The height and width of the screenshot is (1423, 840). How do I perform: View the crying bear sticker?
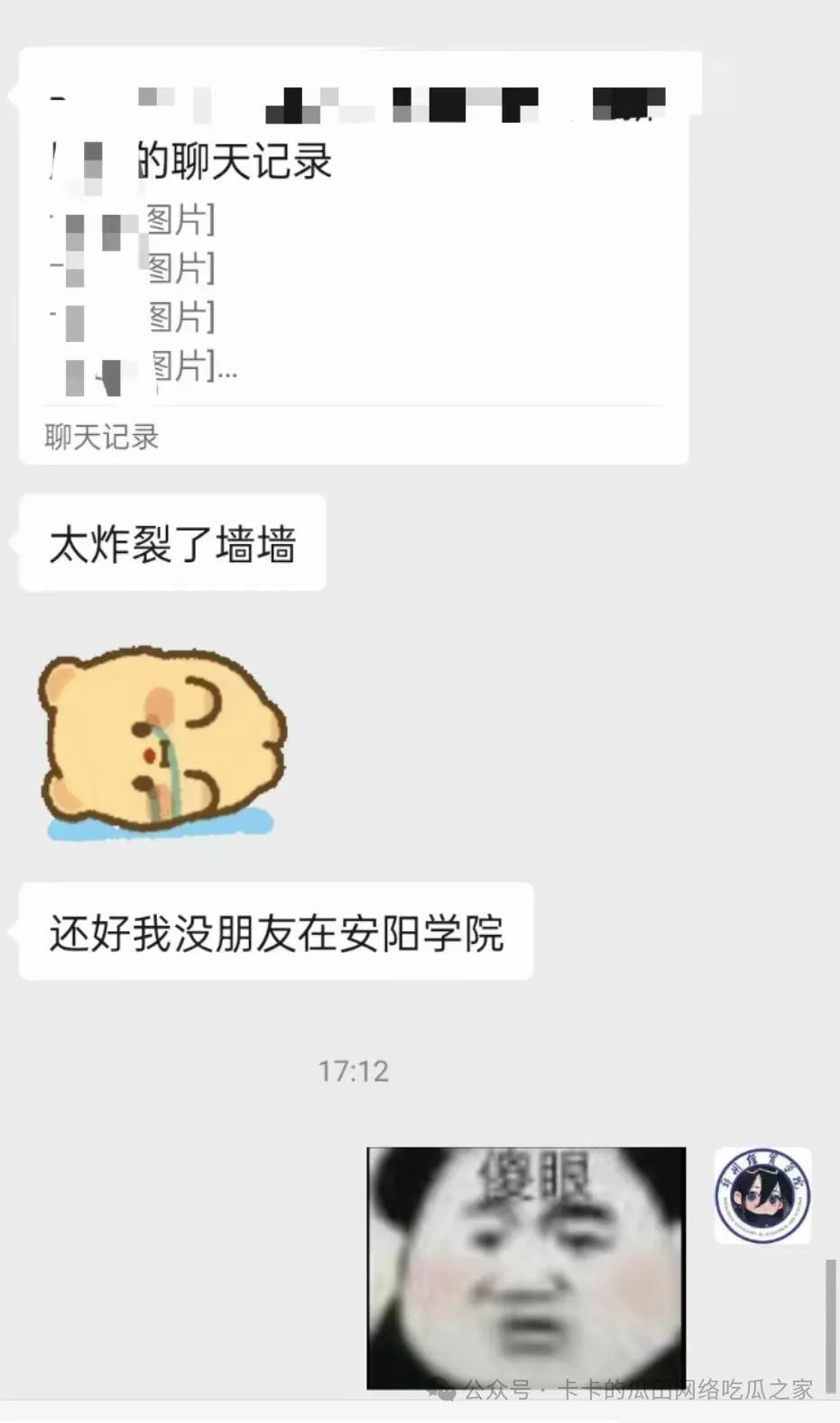pyautogui.click(x=162, y=743)
